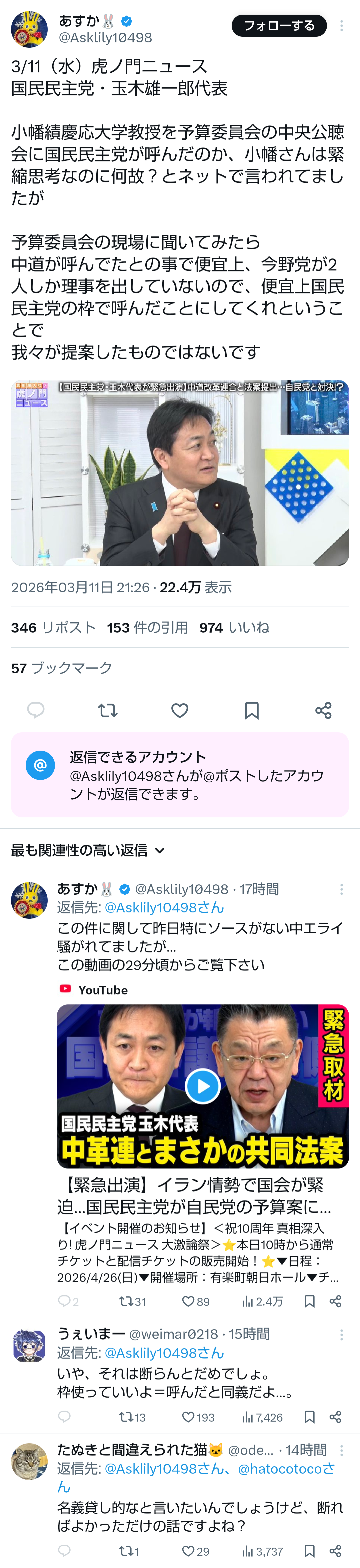Open the 虎ノ門ニュース video image in the post
The width and height of the screenshot is (360, 1568).
tap(180, 473)
